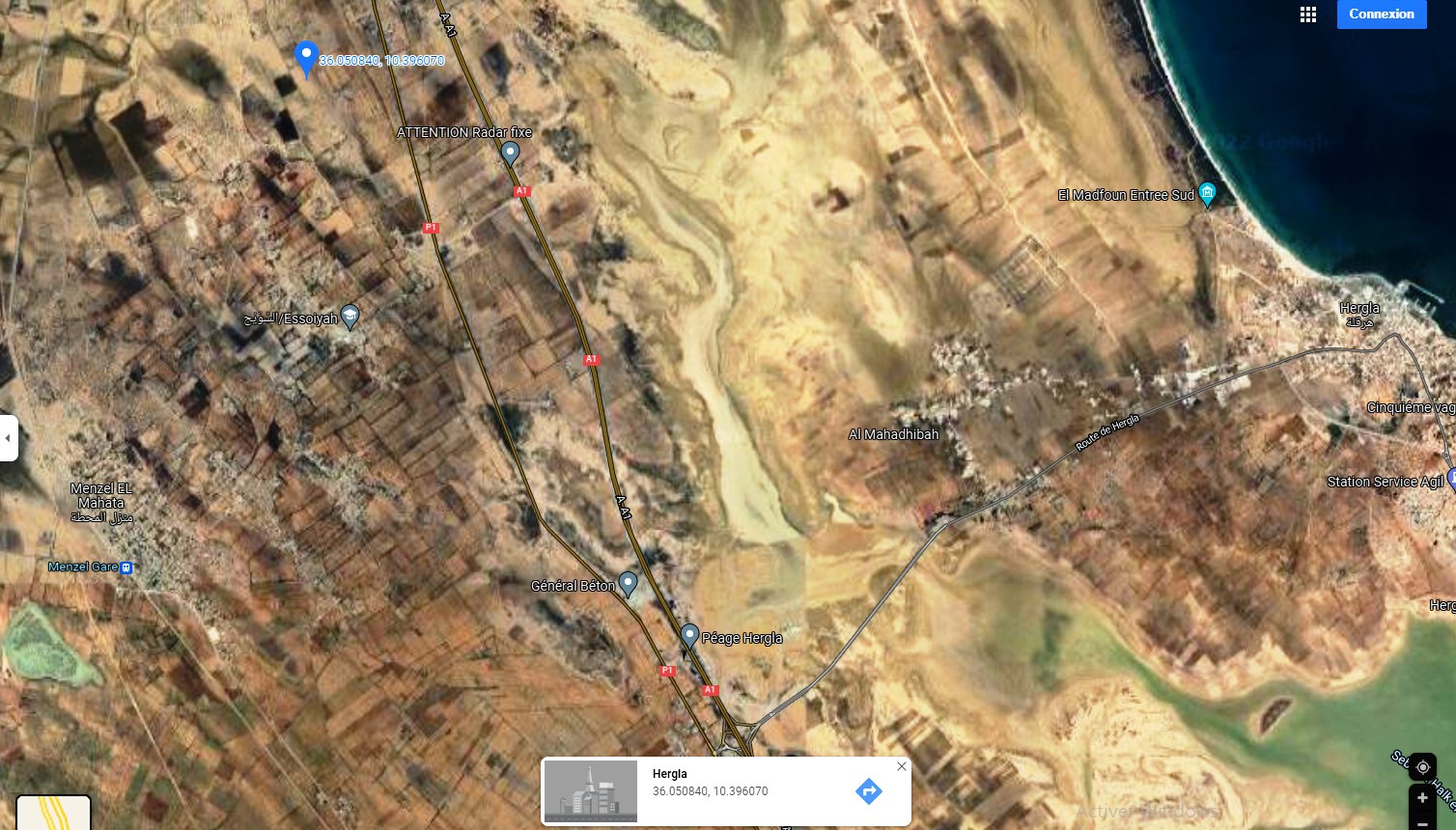Select the Menzel Gare station marker
The height and width of the screenshot is (830, 1456).
point(126,567)
